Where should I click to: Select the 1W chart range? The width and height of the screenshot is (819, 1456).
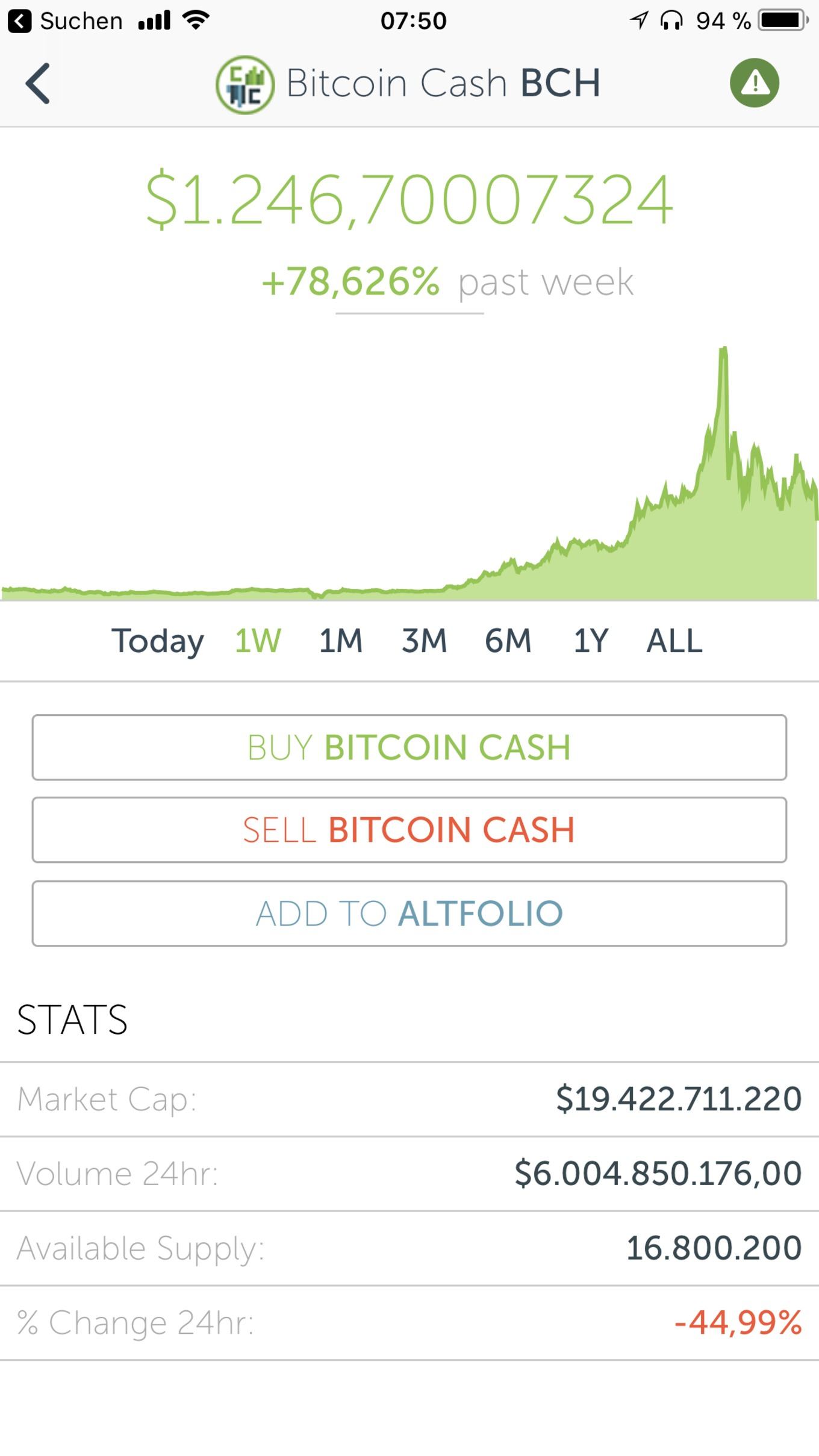pyautogui.click(x=258, y=641)
